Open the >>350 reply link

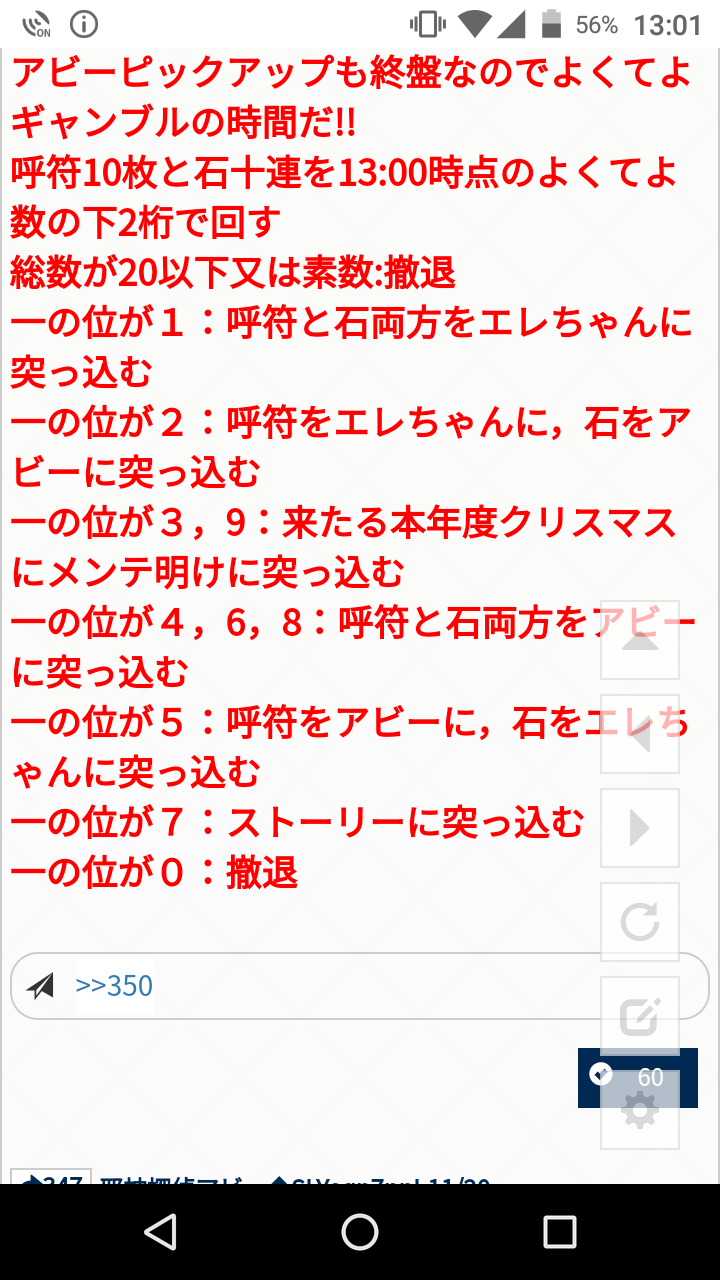(114, 986)
